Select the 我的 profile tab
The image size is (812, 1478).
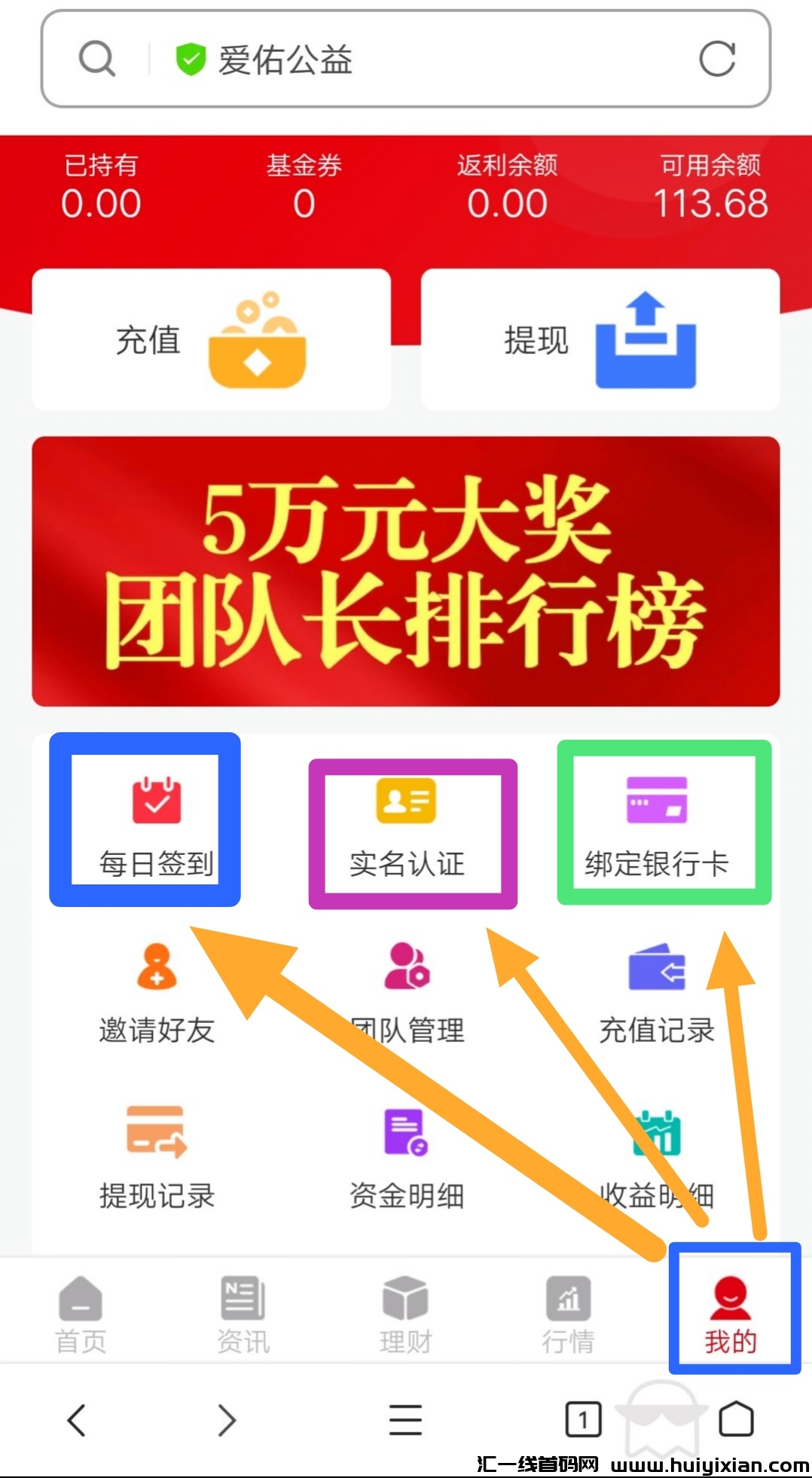[731, 1313]
